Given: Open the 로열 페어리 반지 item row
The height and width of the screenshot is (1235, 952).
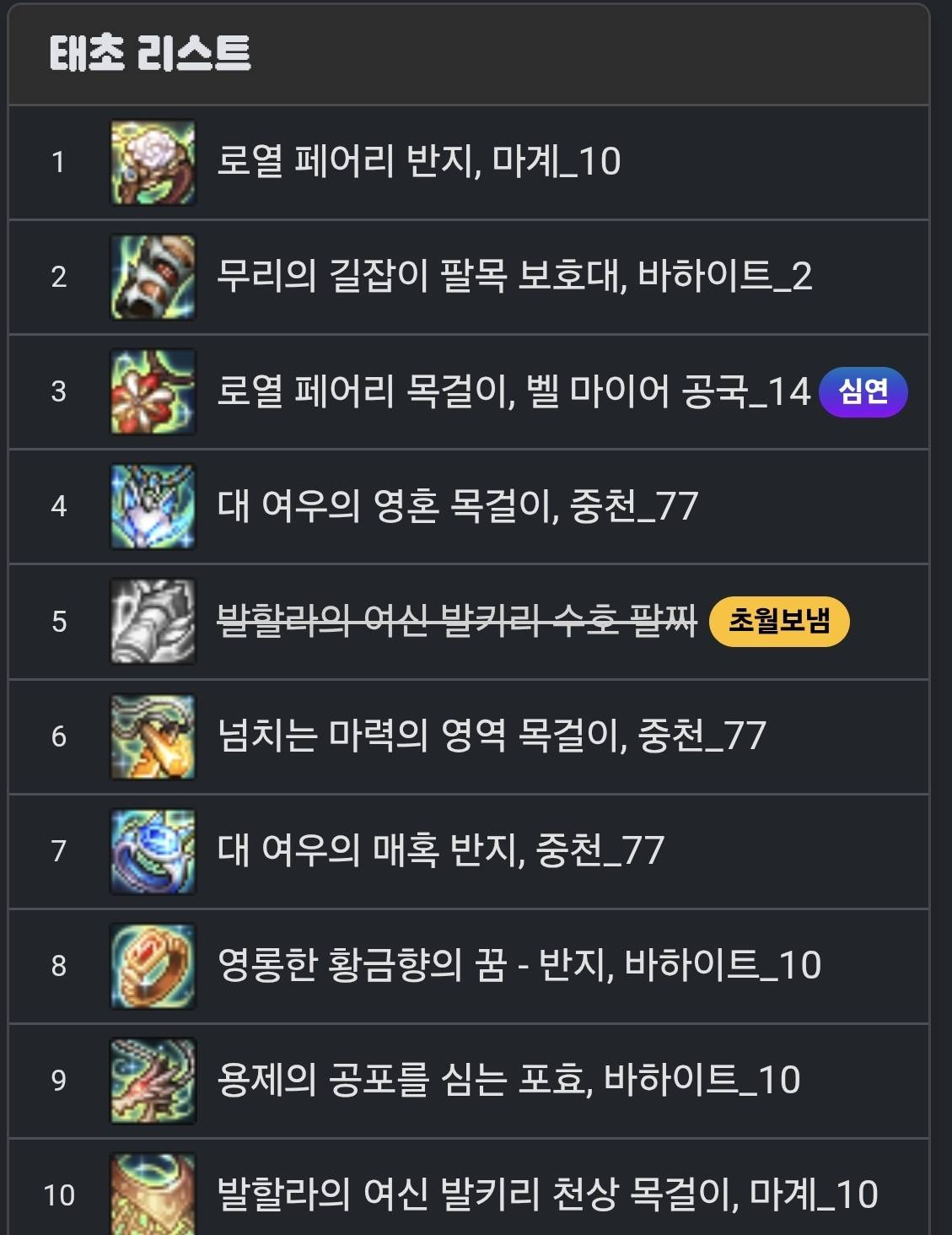Looking at the screenshot, I should tap(418, 162).
